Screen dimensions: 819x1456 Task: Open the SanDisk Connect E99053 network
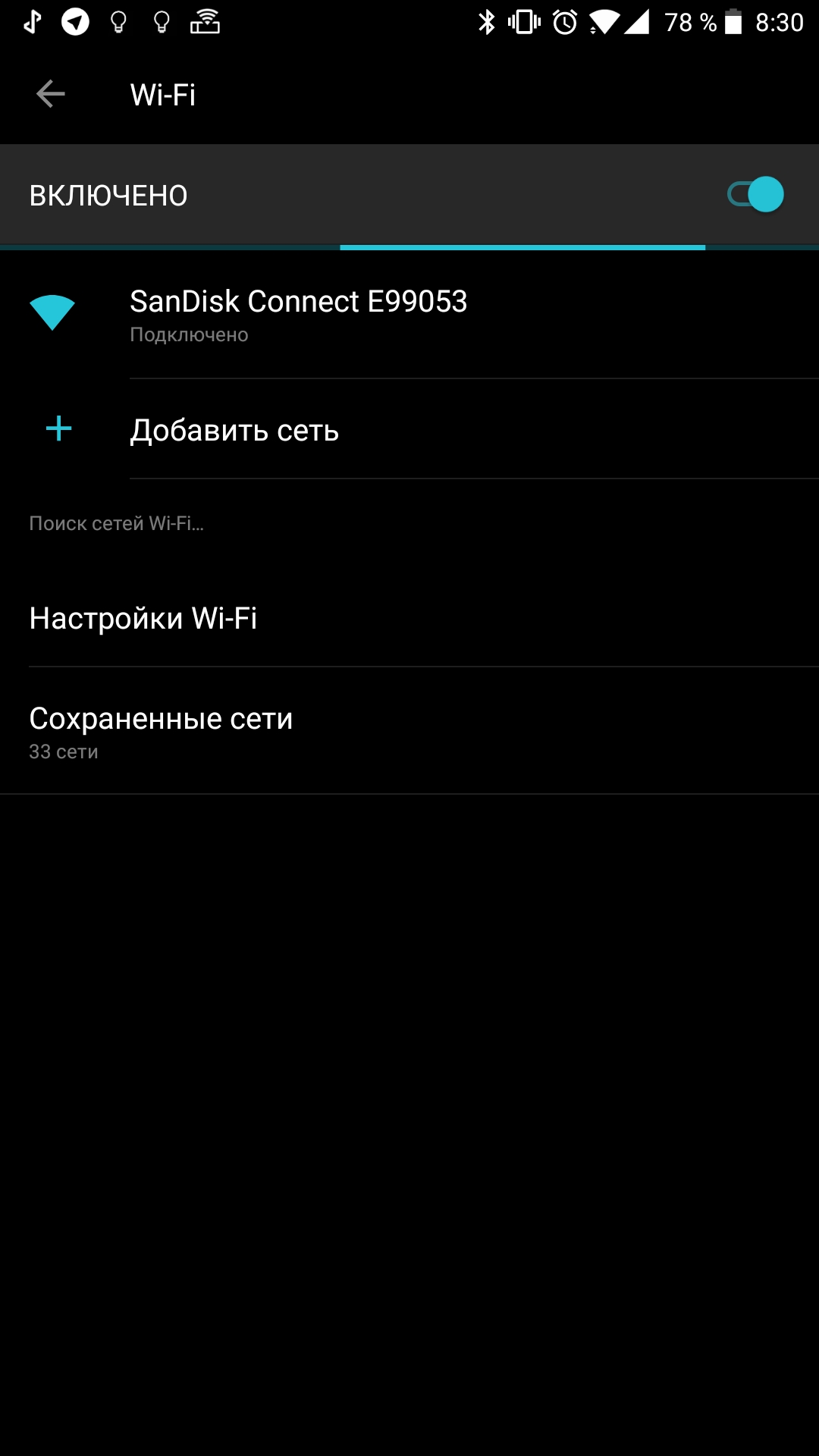409,315
